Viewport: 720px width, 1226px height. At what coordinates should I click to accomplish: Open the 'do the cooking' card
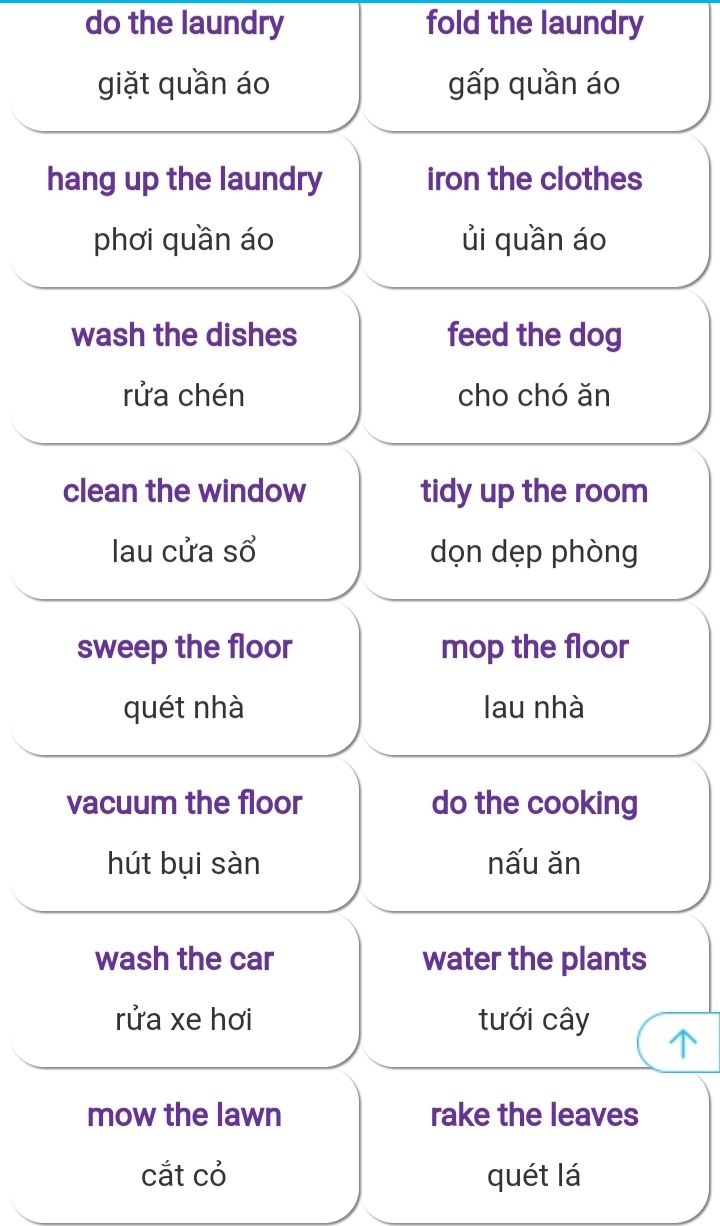535,834
